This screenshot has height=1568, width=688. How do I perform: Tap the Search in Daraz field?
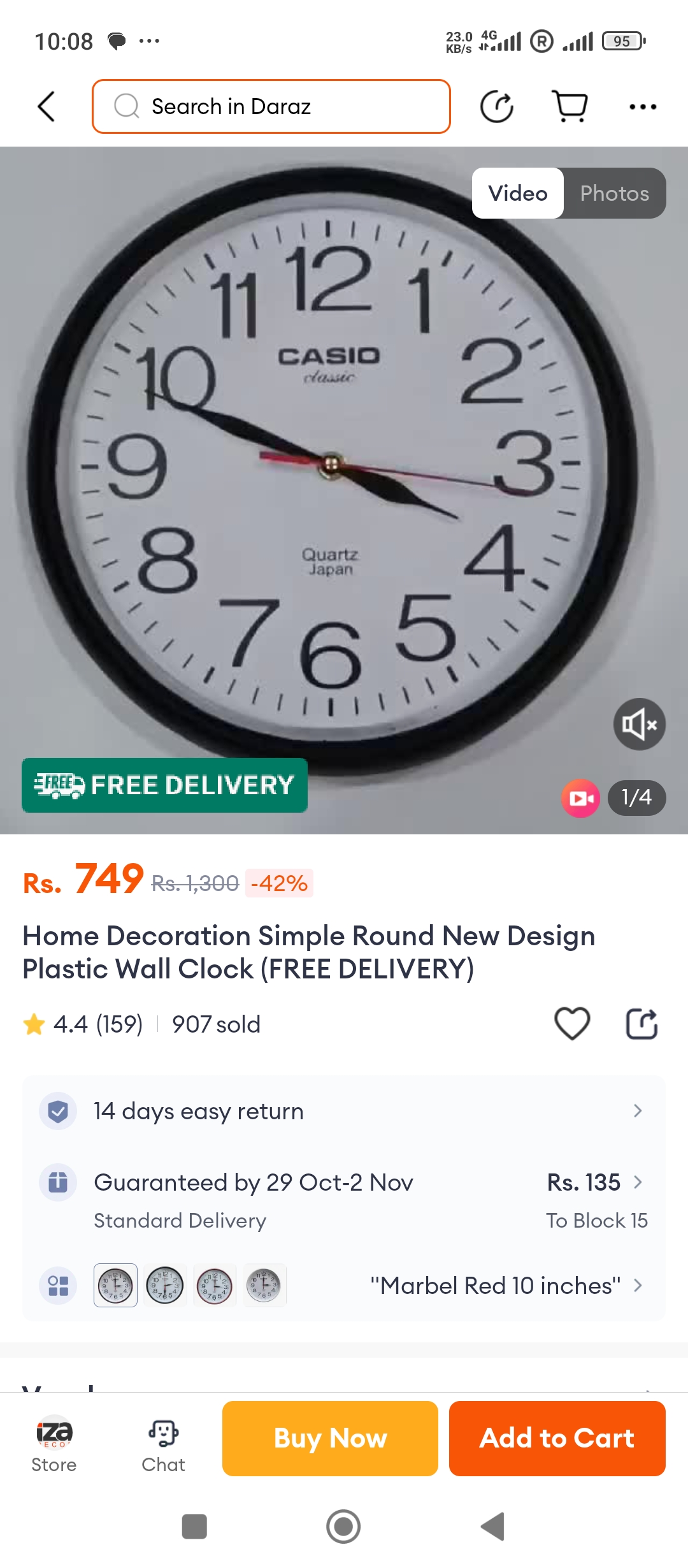tap(271, 106)
